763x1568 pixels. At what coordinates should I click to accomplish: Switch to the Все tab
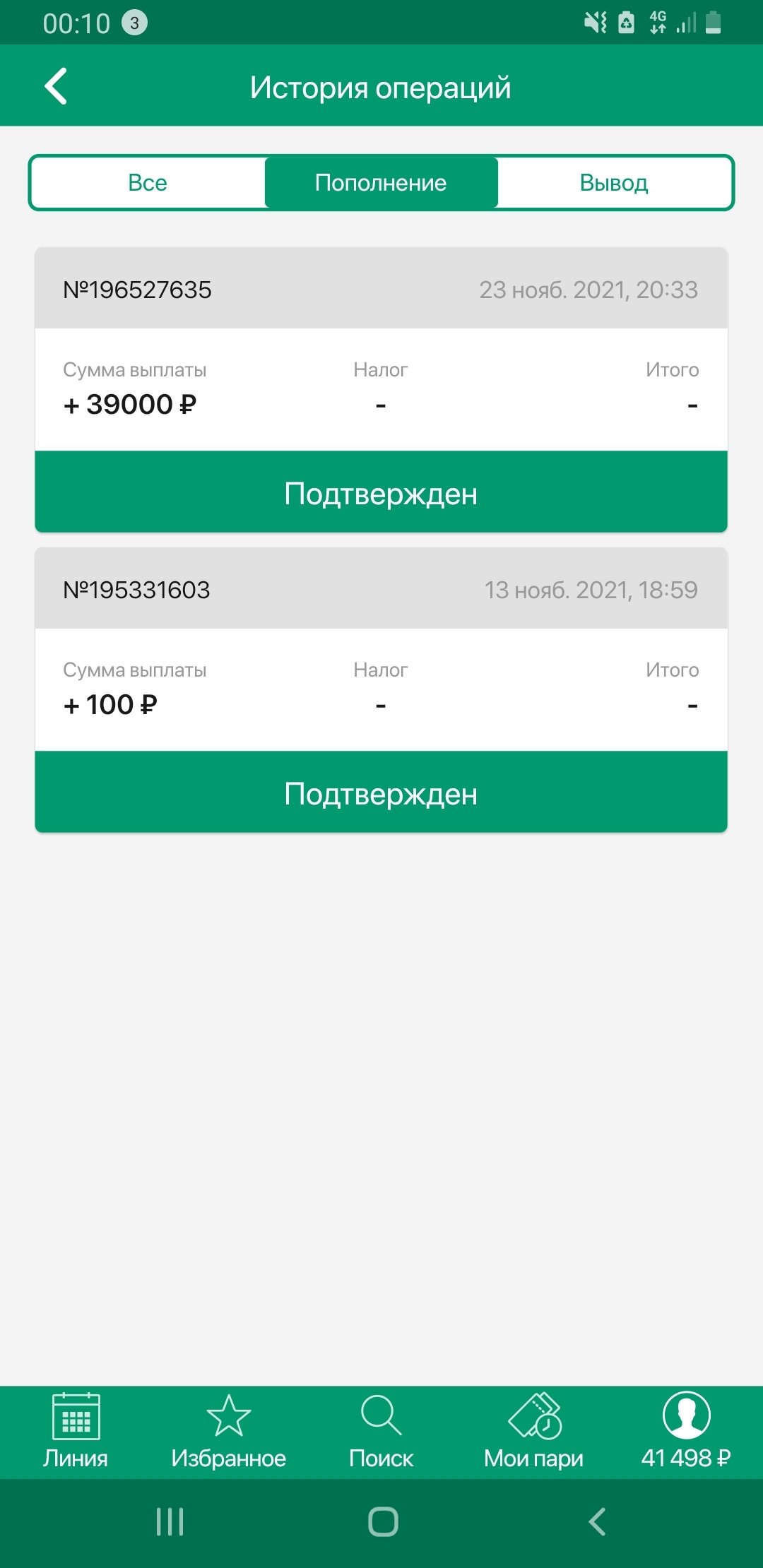tap(148, 183)
